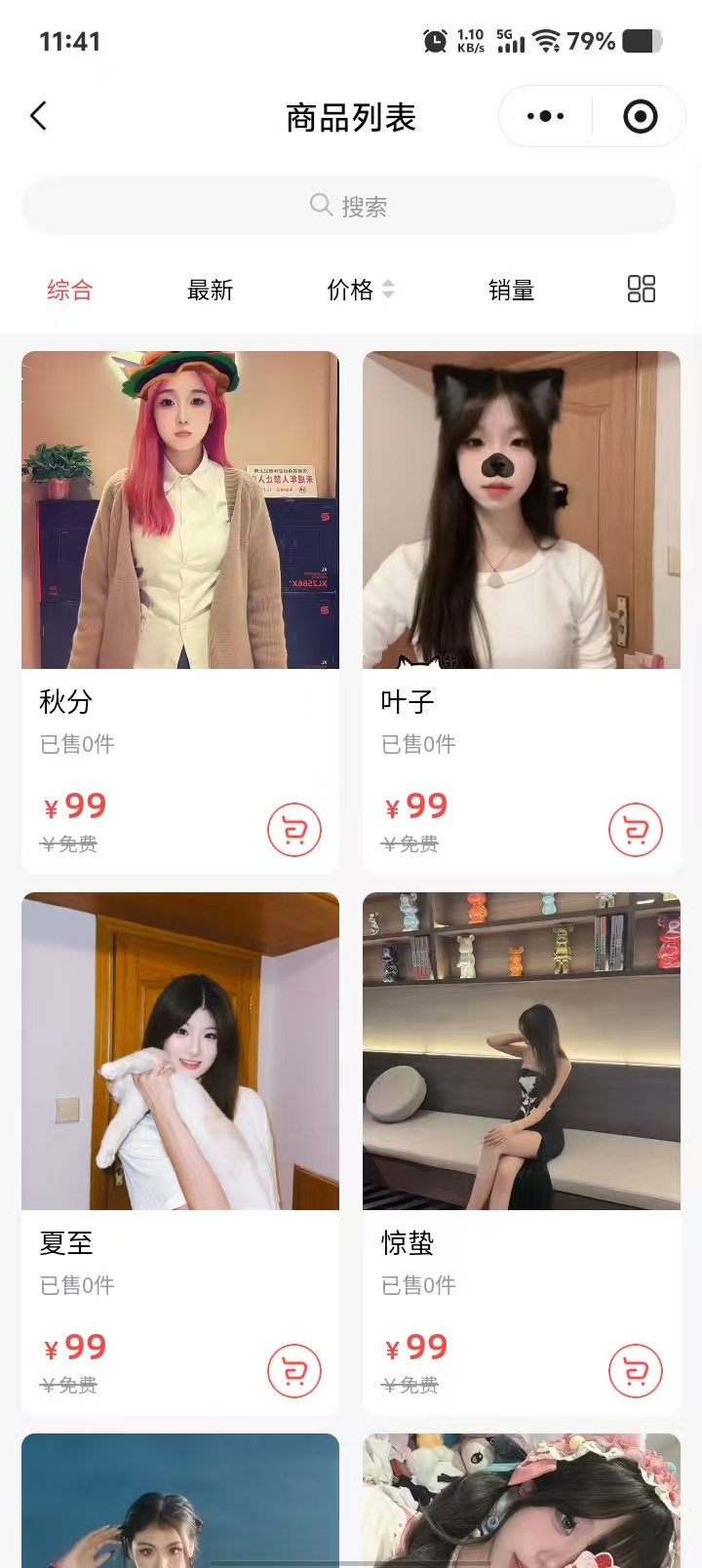This screenshot has width=702, height=1568.
Task: Tap the 搜索 search box
Action: [349, 206]
